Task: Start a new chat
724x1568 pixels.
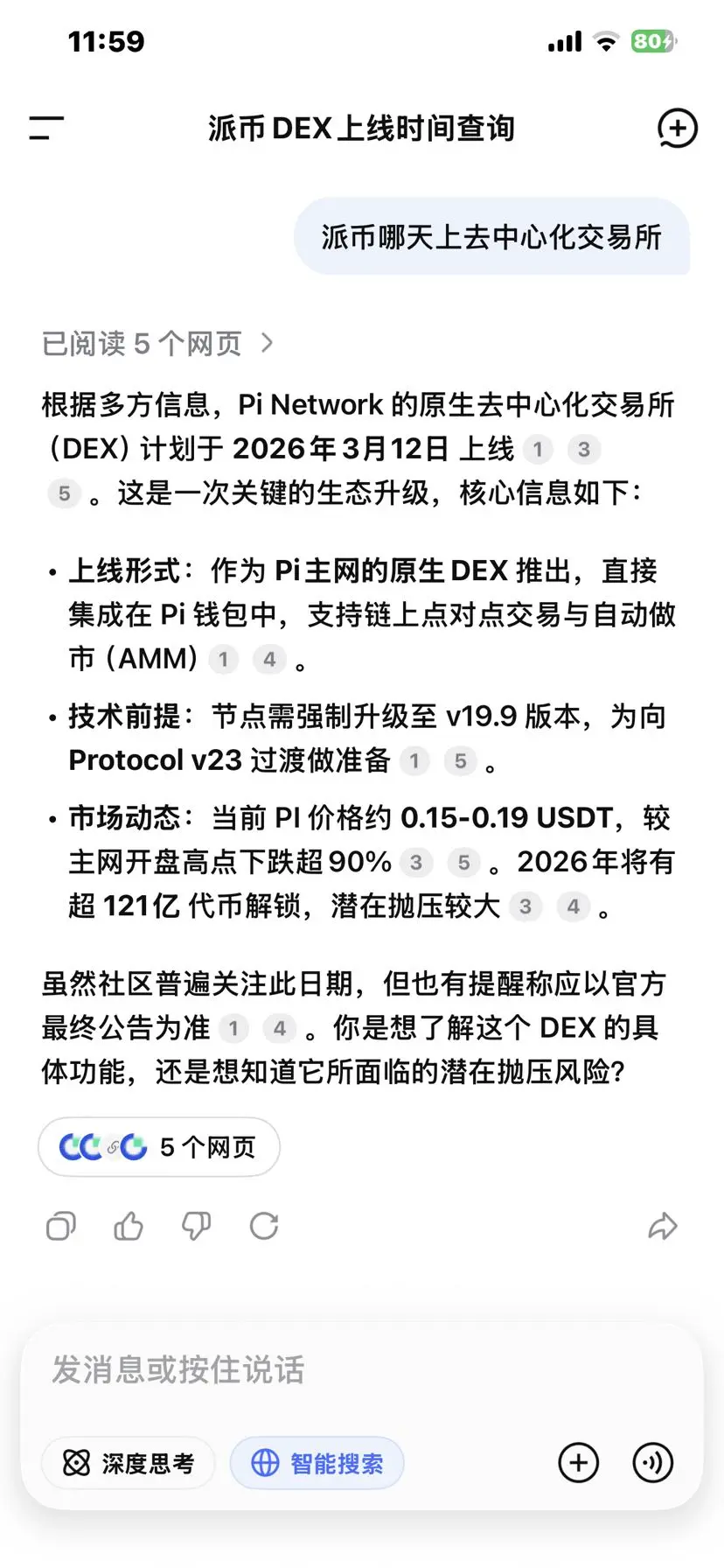Action: point(677,129)
